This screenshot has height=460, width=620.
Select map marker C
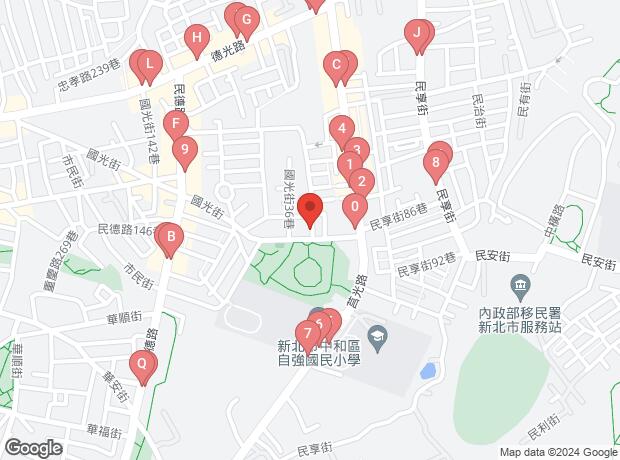pos(337,66)
